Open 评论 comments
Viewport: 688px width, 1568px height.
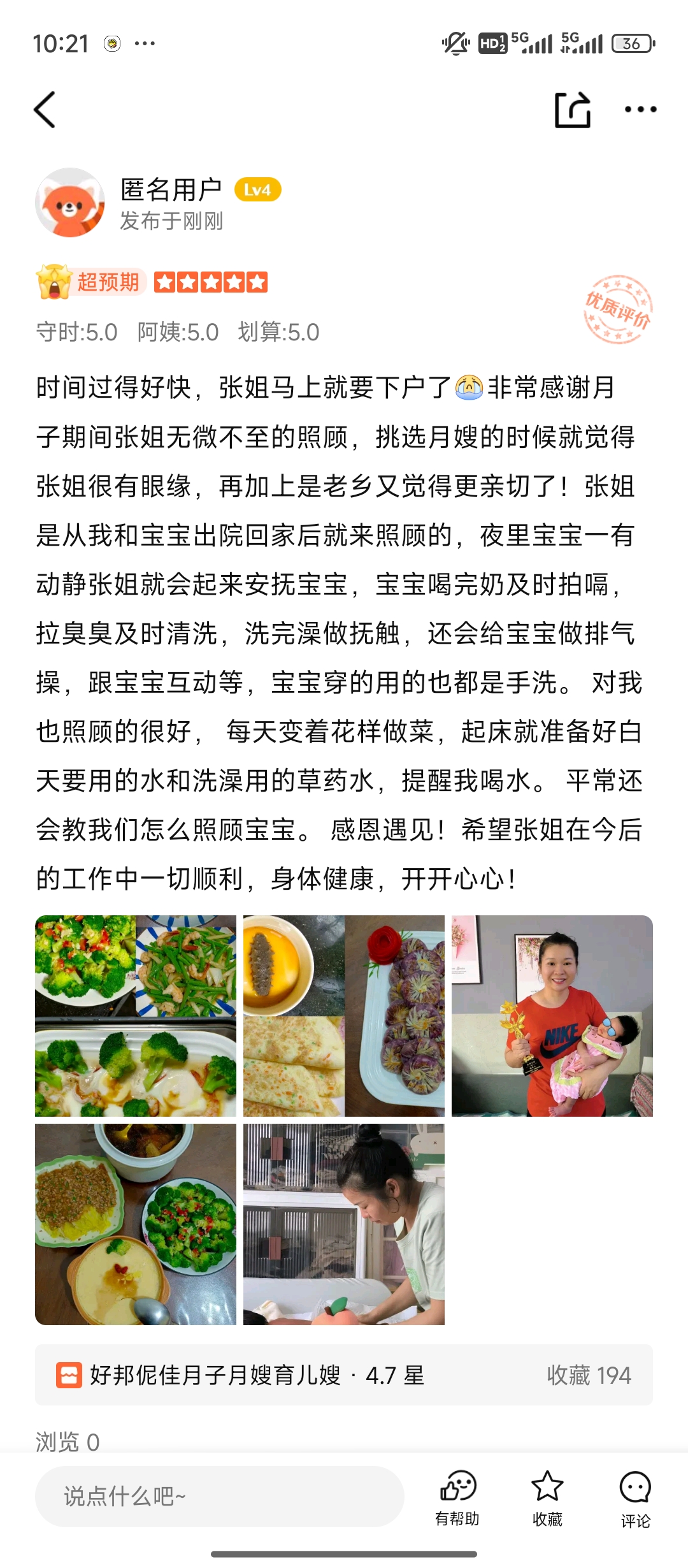[x=635, y=1499]
